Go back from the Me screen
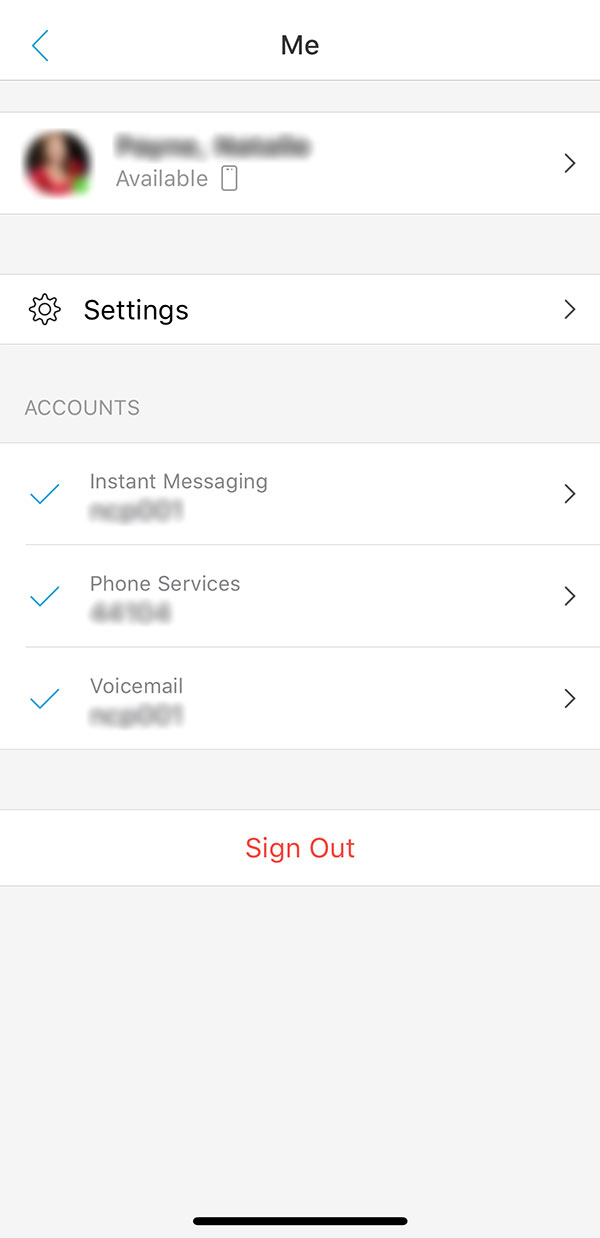 coord(40,46)
